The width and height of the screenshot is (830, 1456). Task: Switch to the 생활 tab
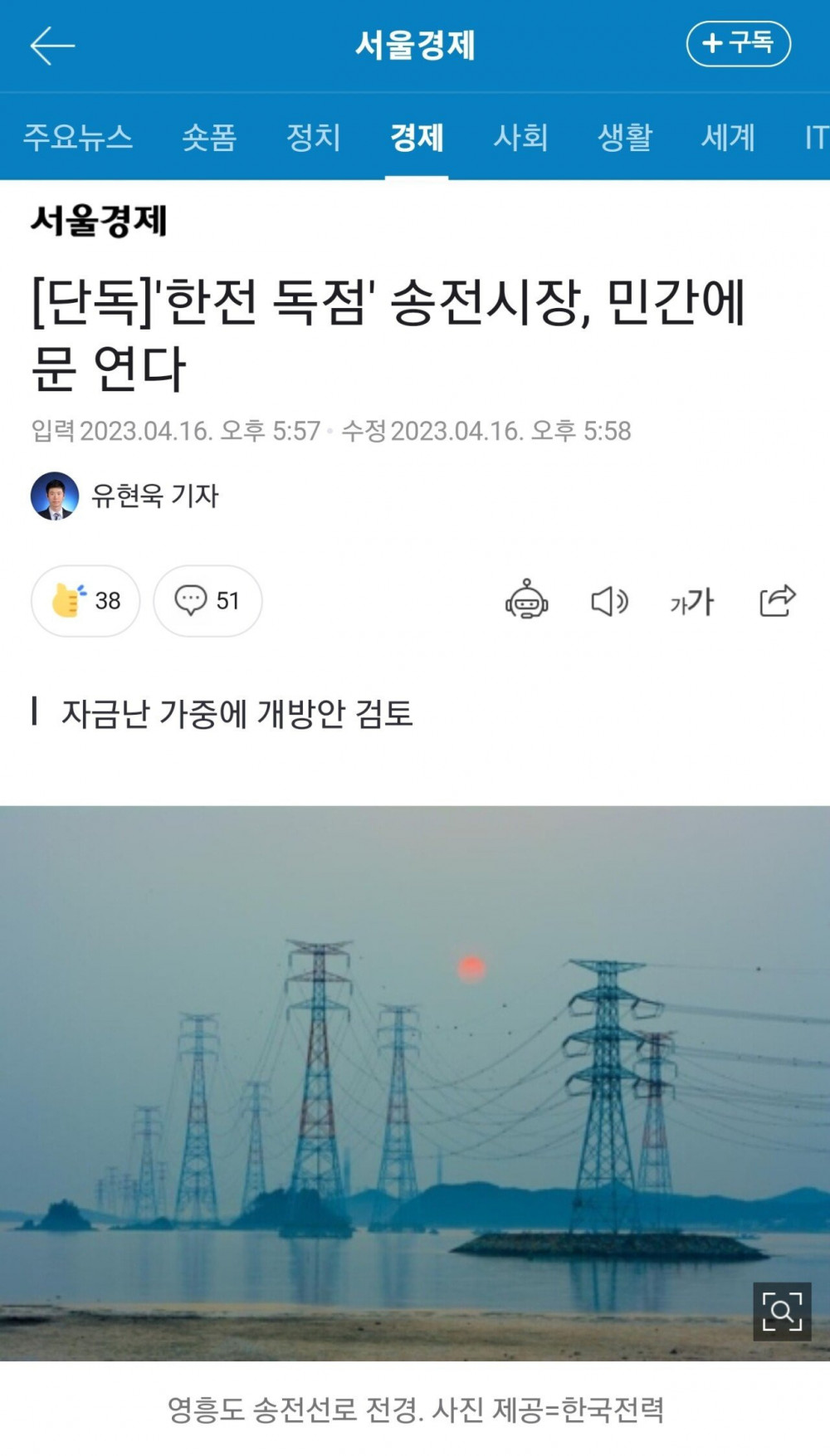click(x=625, y=137)
